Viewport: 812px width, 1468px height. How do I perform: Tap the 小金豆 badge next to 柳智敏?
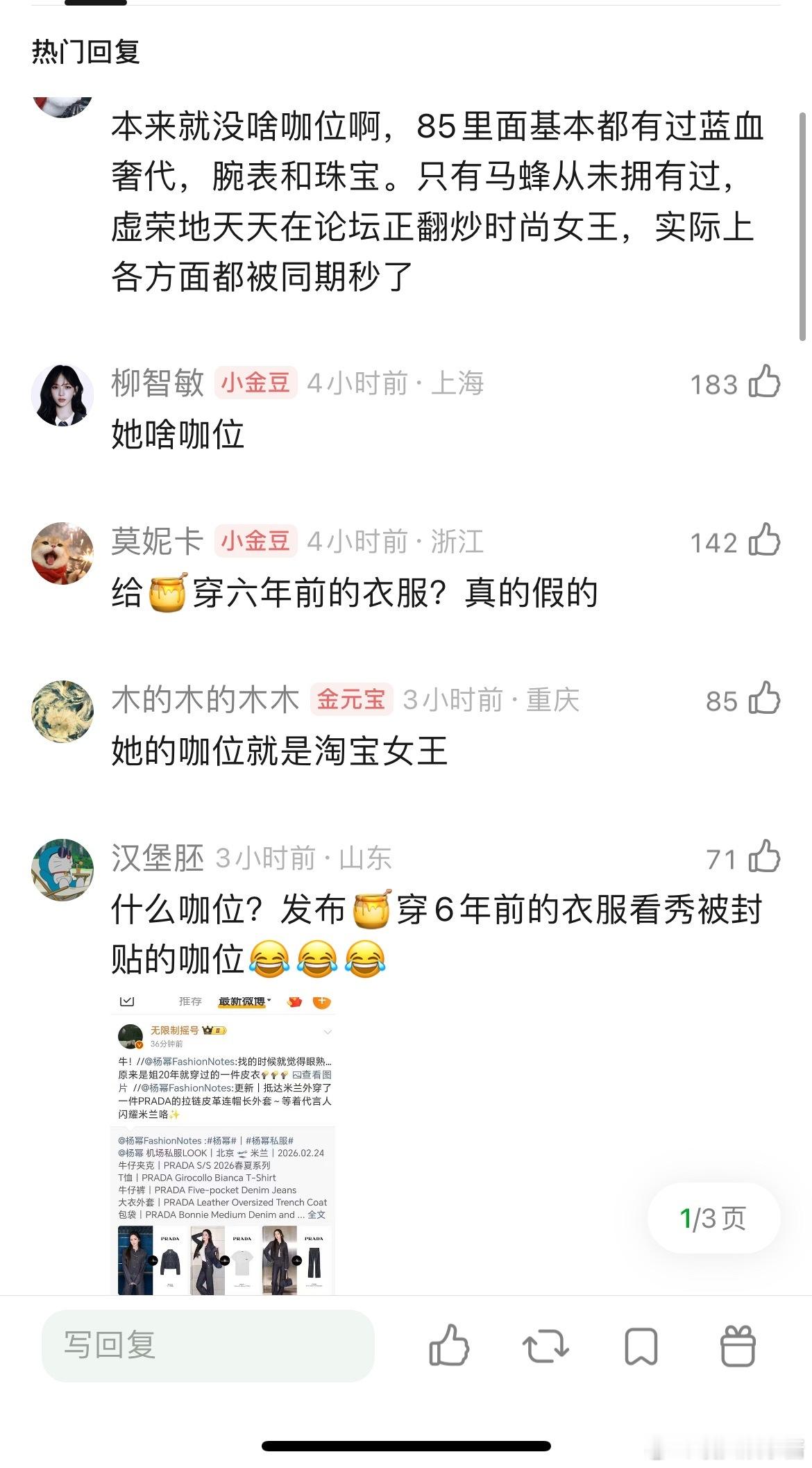pos(257,383)
